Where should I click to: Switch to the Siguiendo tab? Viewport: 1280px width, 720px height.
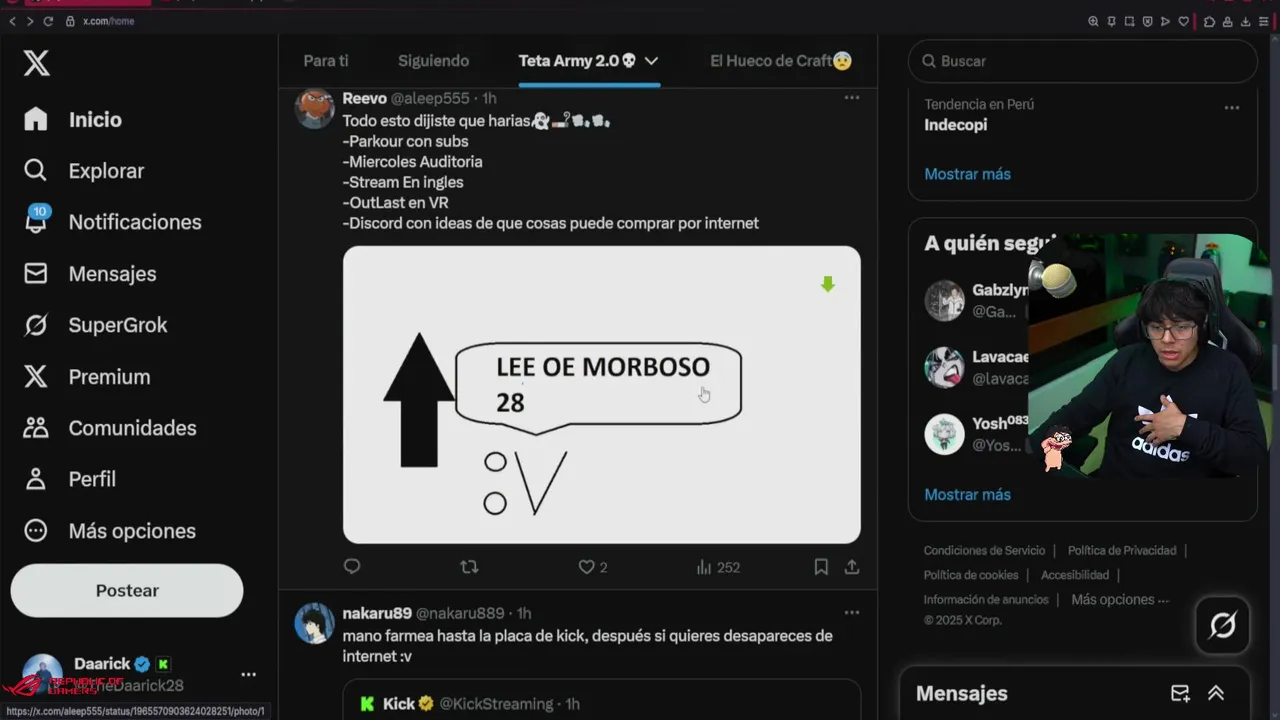click(433, 61)
